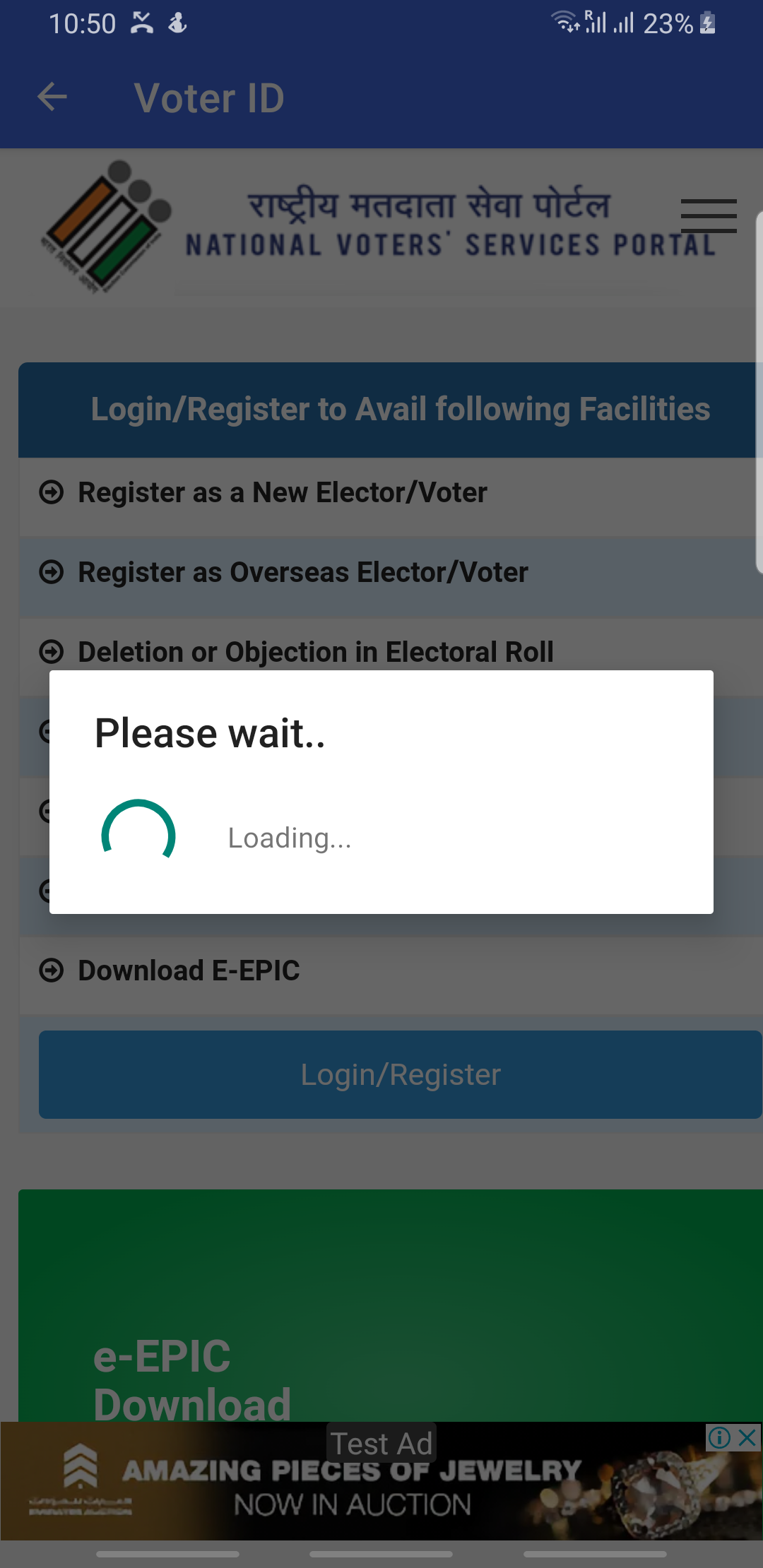Open the hamburger menu on the portal
The height and width of the screenshot is (1568, 763).
[709, 215]
